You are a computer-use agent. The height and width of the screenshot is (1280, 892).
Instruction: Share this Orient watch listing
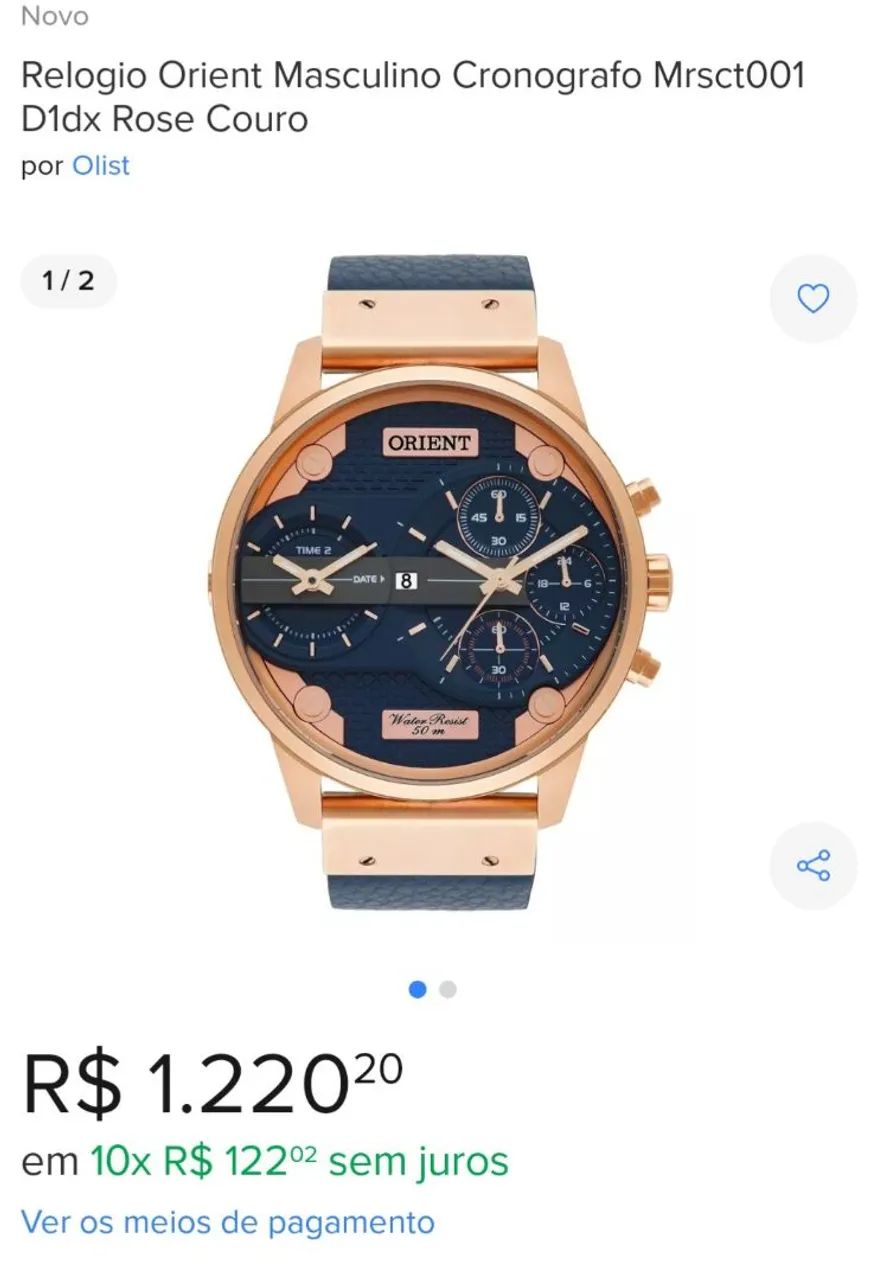tap(813, 865)
